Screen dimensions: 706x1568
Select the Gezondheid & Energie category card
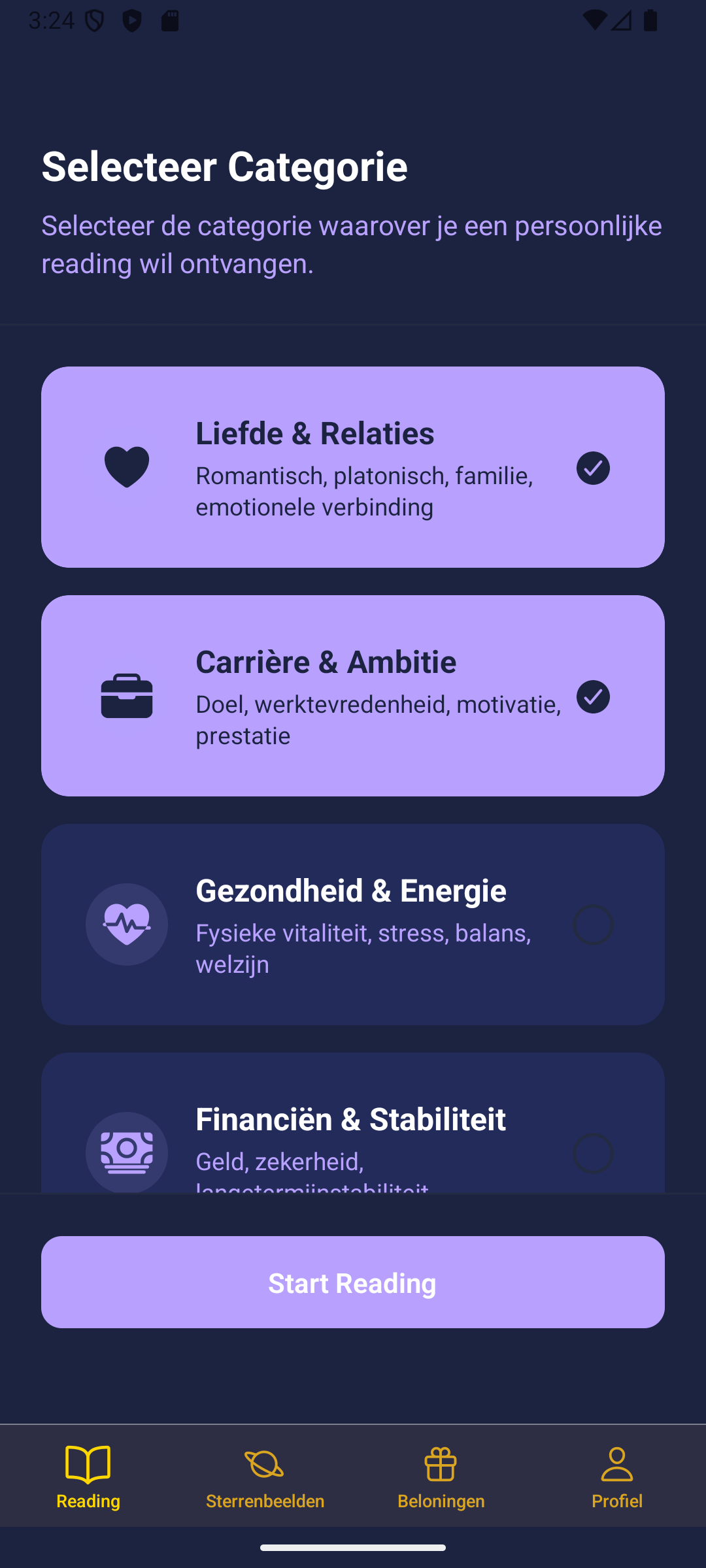pyautogui.click(x=353, y=924)
